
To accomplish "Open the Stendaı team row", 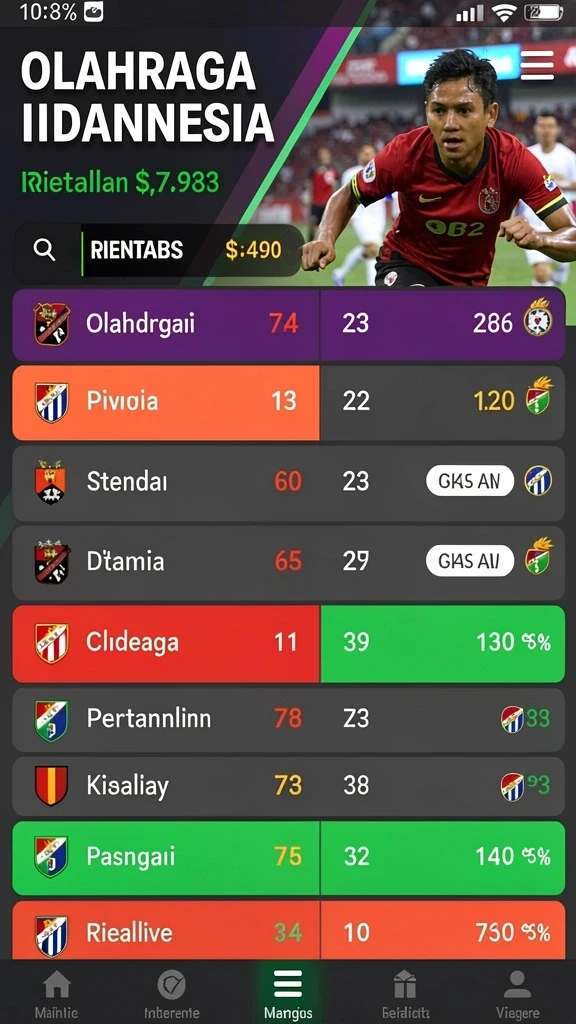I will pyautogui.click(x=289, y=483).
